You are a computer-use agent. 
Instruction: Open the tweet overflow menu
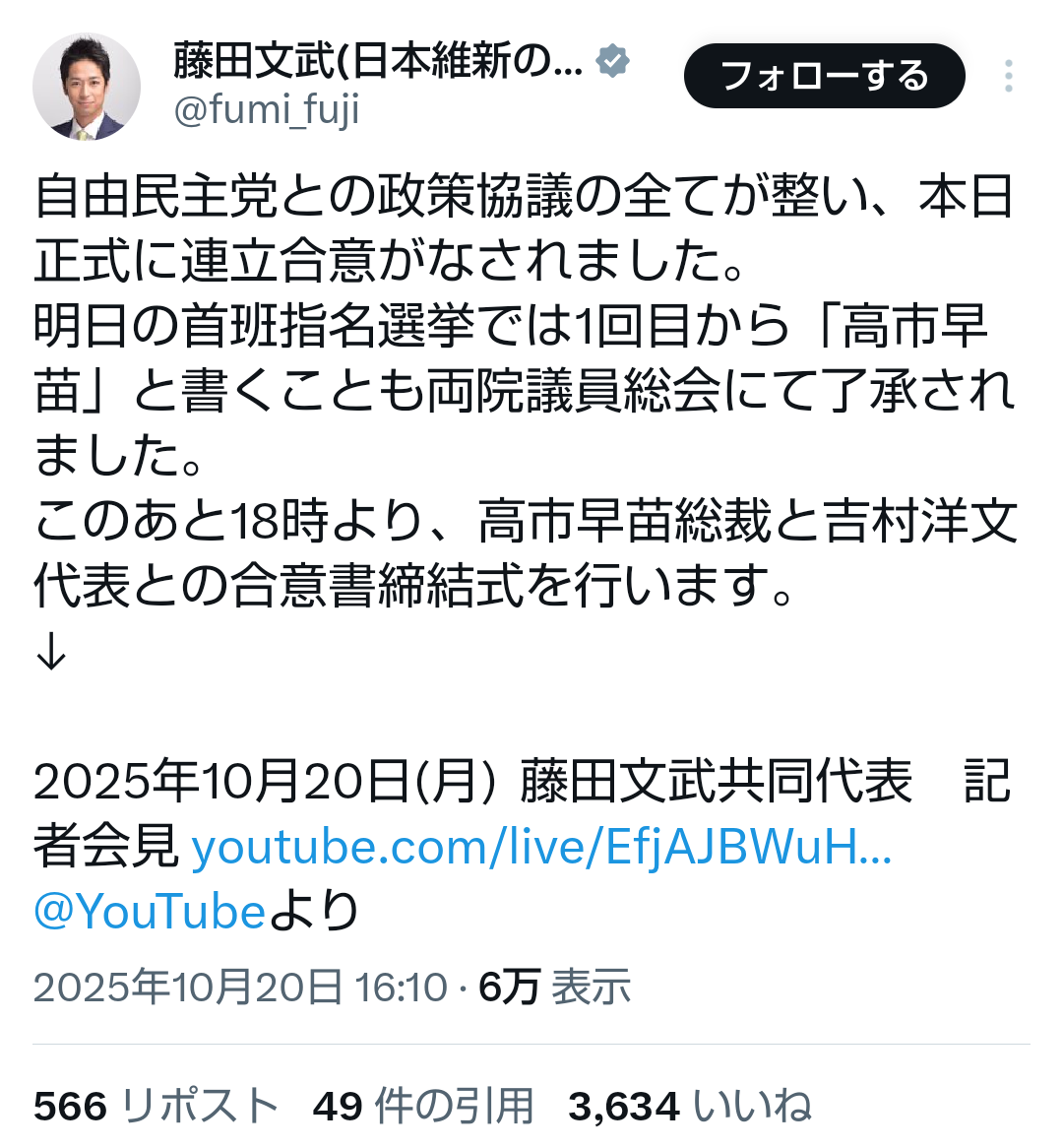coord(1009,76)
